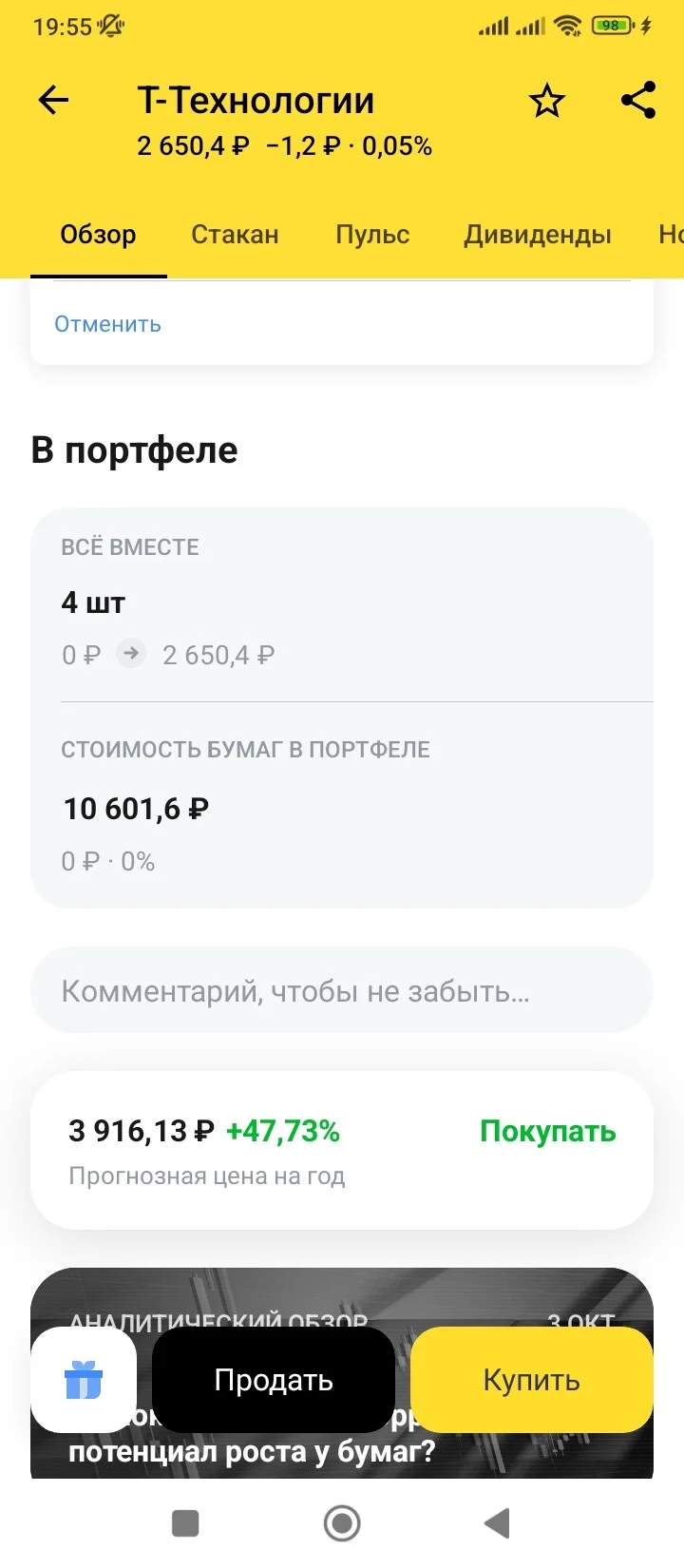
Task: Switch to the Стакан tab
Action: coord(235,235)
